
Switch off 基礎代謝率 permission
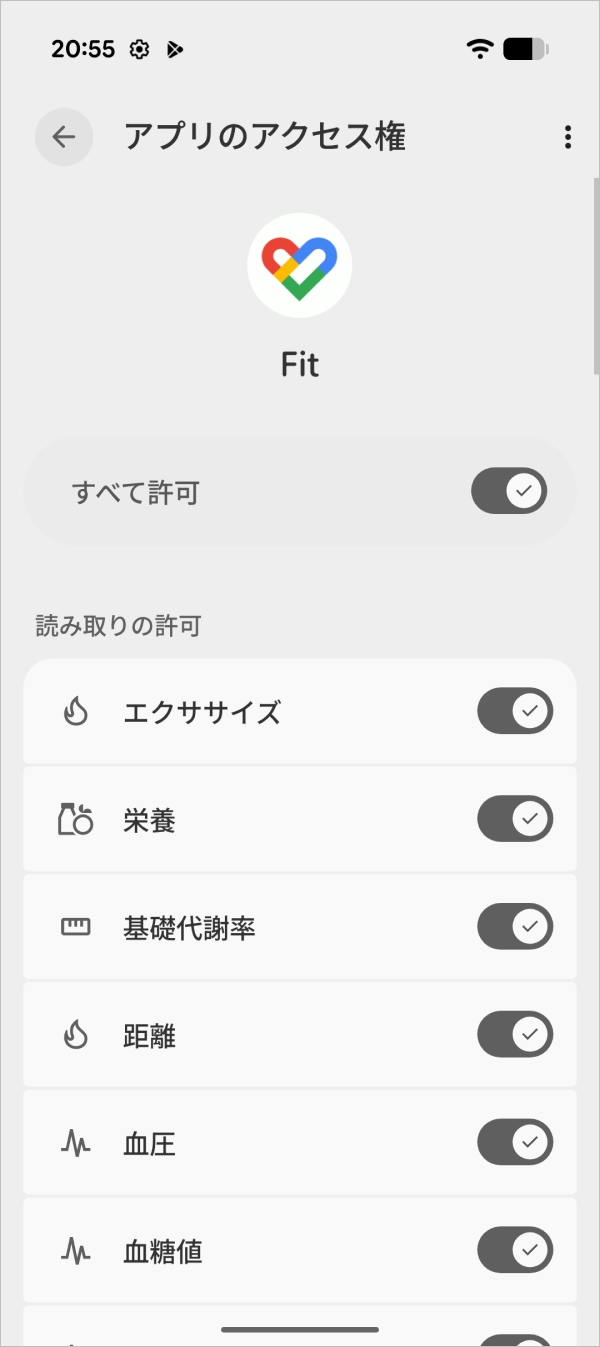(x=515, y=927)
